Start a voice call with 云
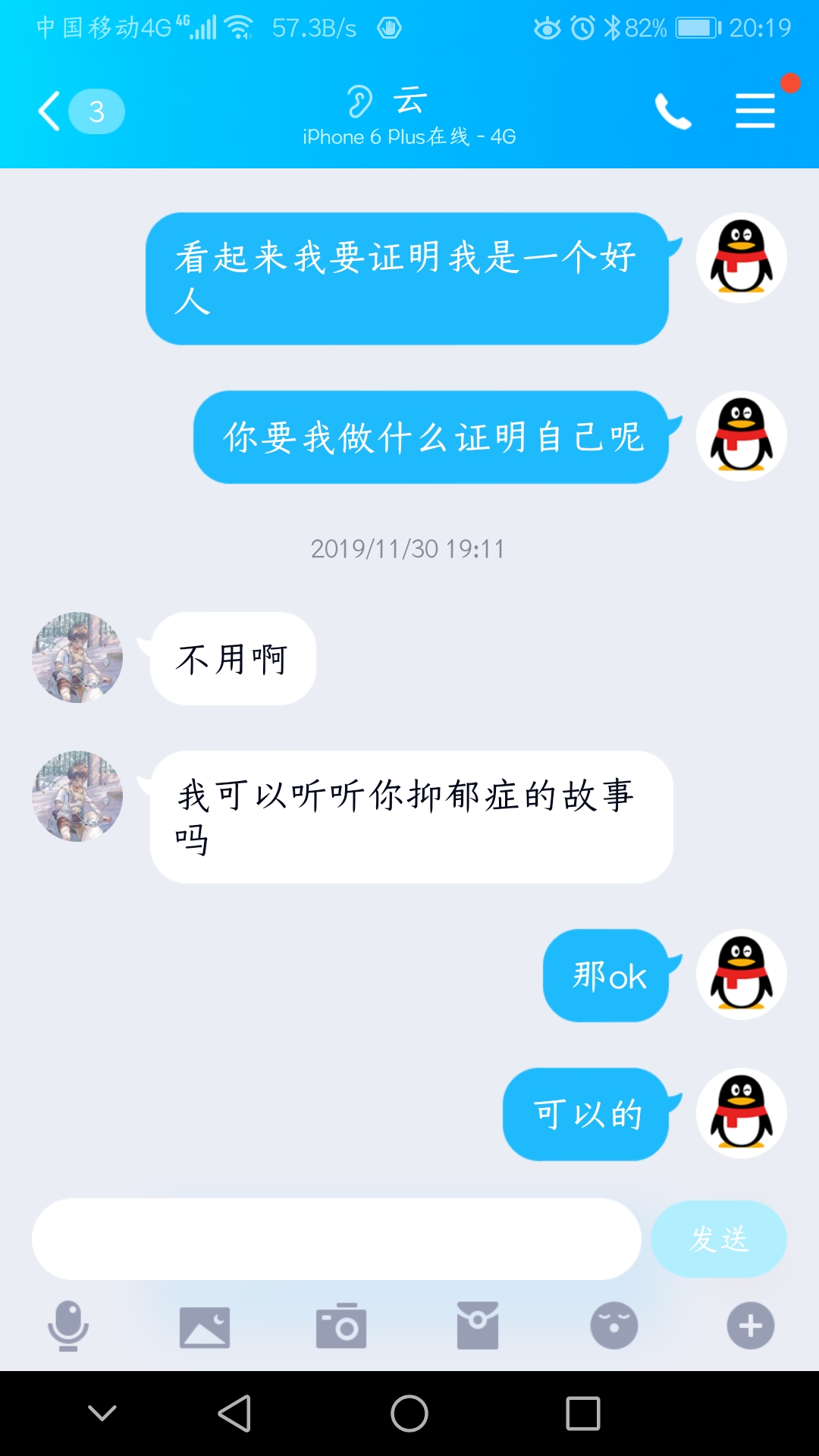This screenshot has width=819, height=1456. 673,111
